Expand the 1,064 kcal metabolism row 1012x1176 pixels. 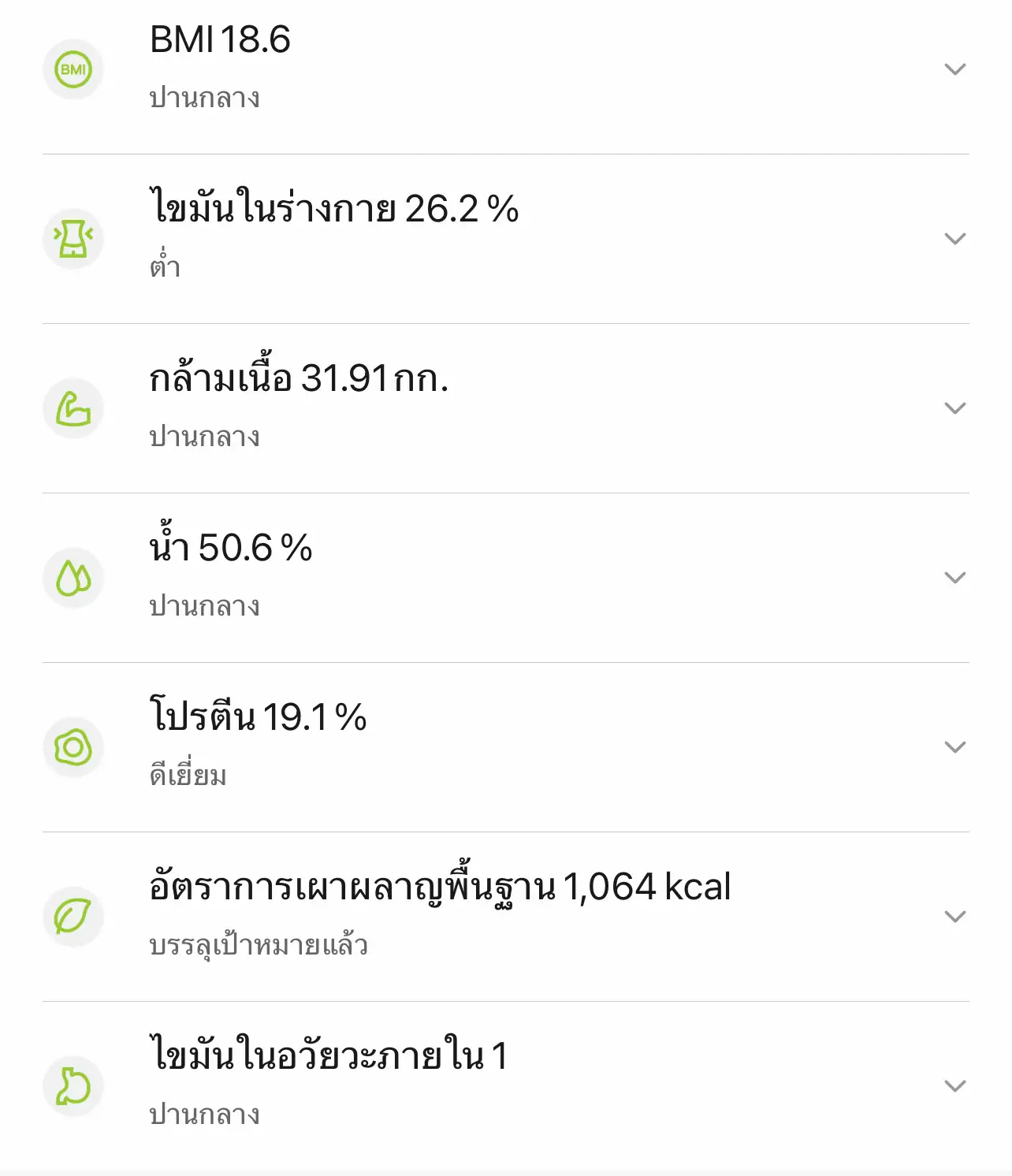954,915
